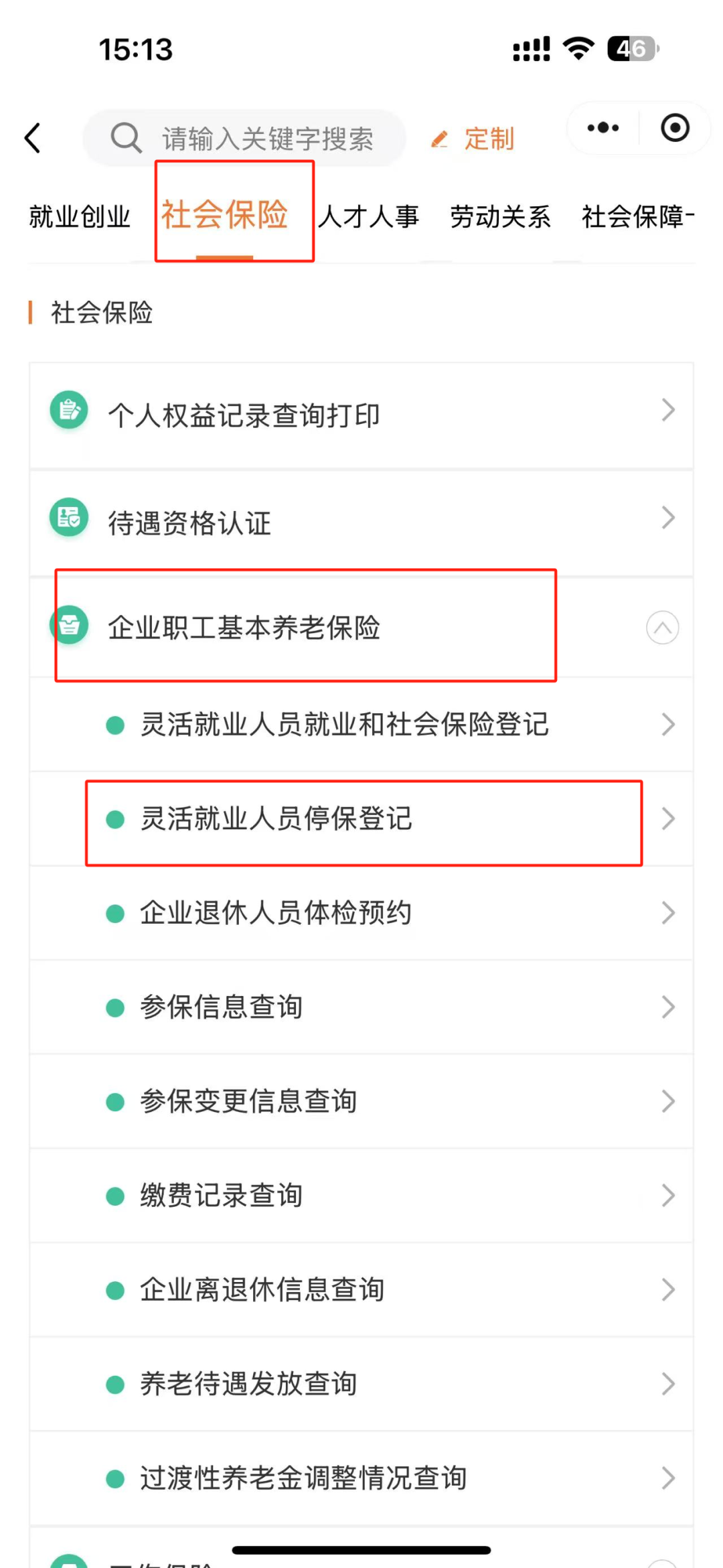Screen dimensions: 723x1568
Task: Open the mini program three-dot menu
Action: point(602,127)
